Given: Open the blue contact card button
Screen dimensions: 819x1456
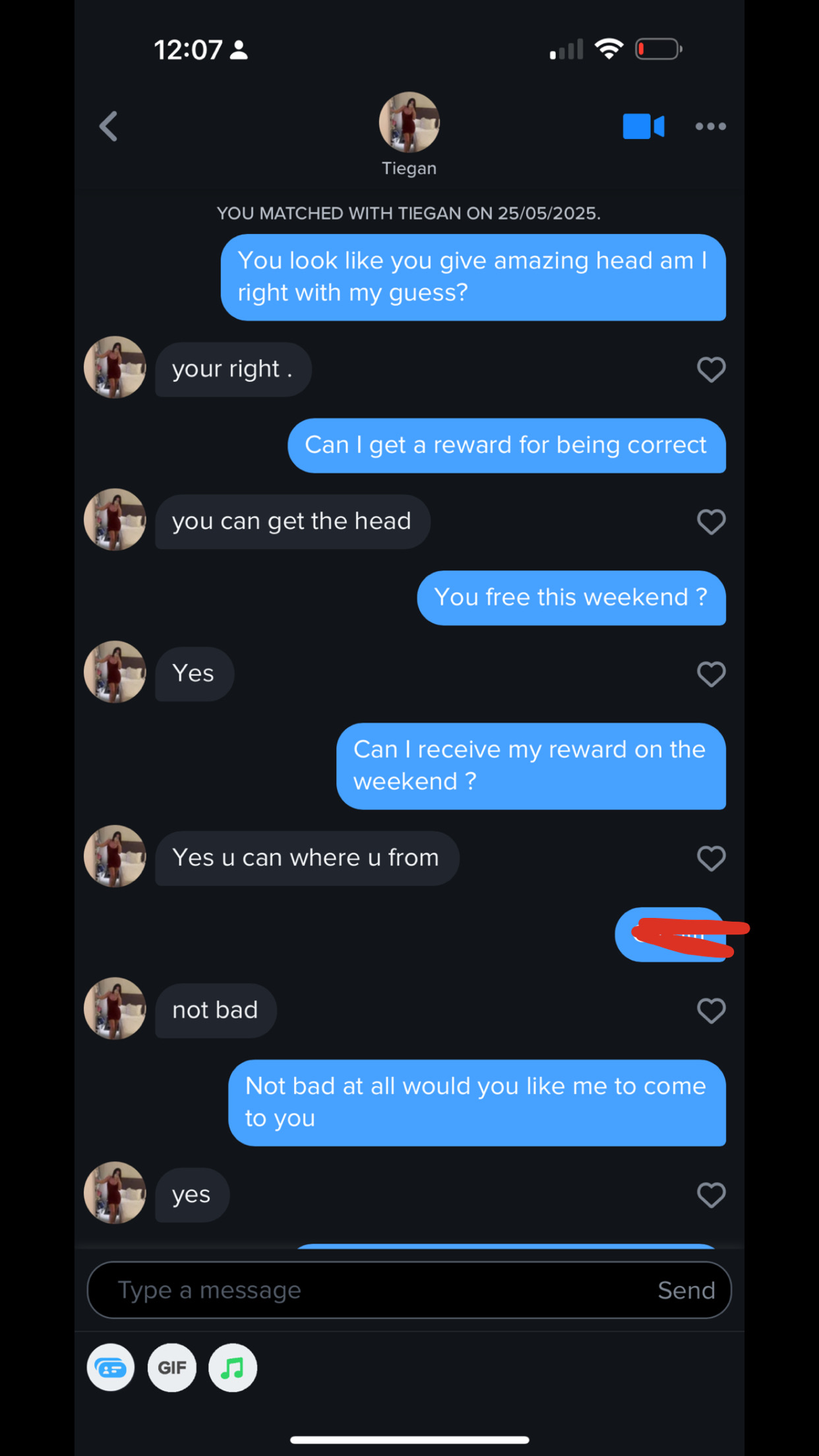Looking at the screenshot, I should 111,1368.
